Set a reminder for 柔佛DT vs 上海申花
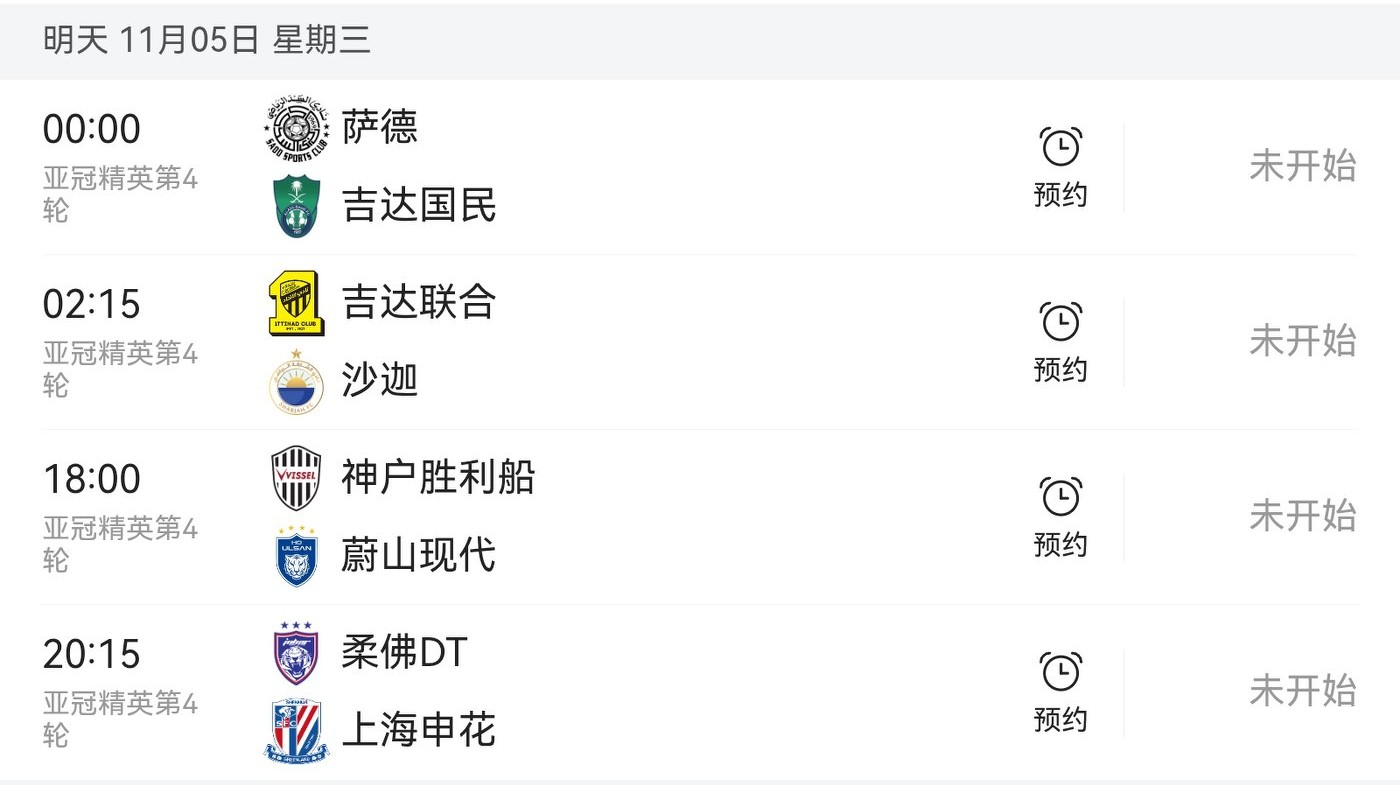The width and height of the screenshot is (1400, 785). (1060, 692)
